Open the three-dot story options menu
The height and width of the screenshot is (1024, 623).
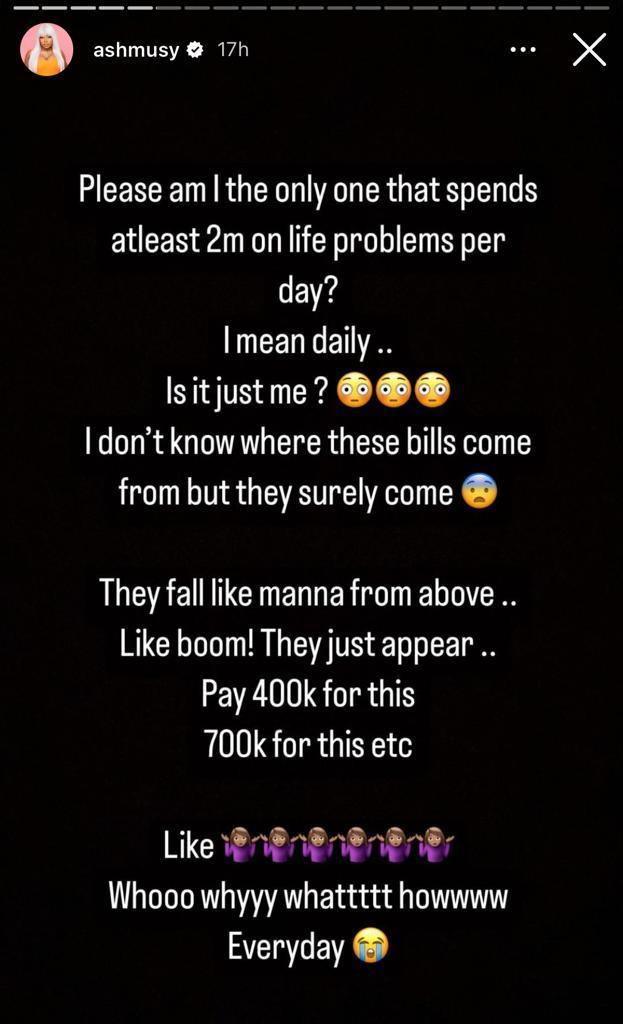click(524, 49)
